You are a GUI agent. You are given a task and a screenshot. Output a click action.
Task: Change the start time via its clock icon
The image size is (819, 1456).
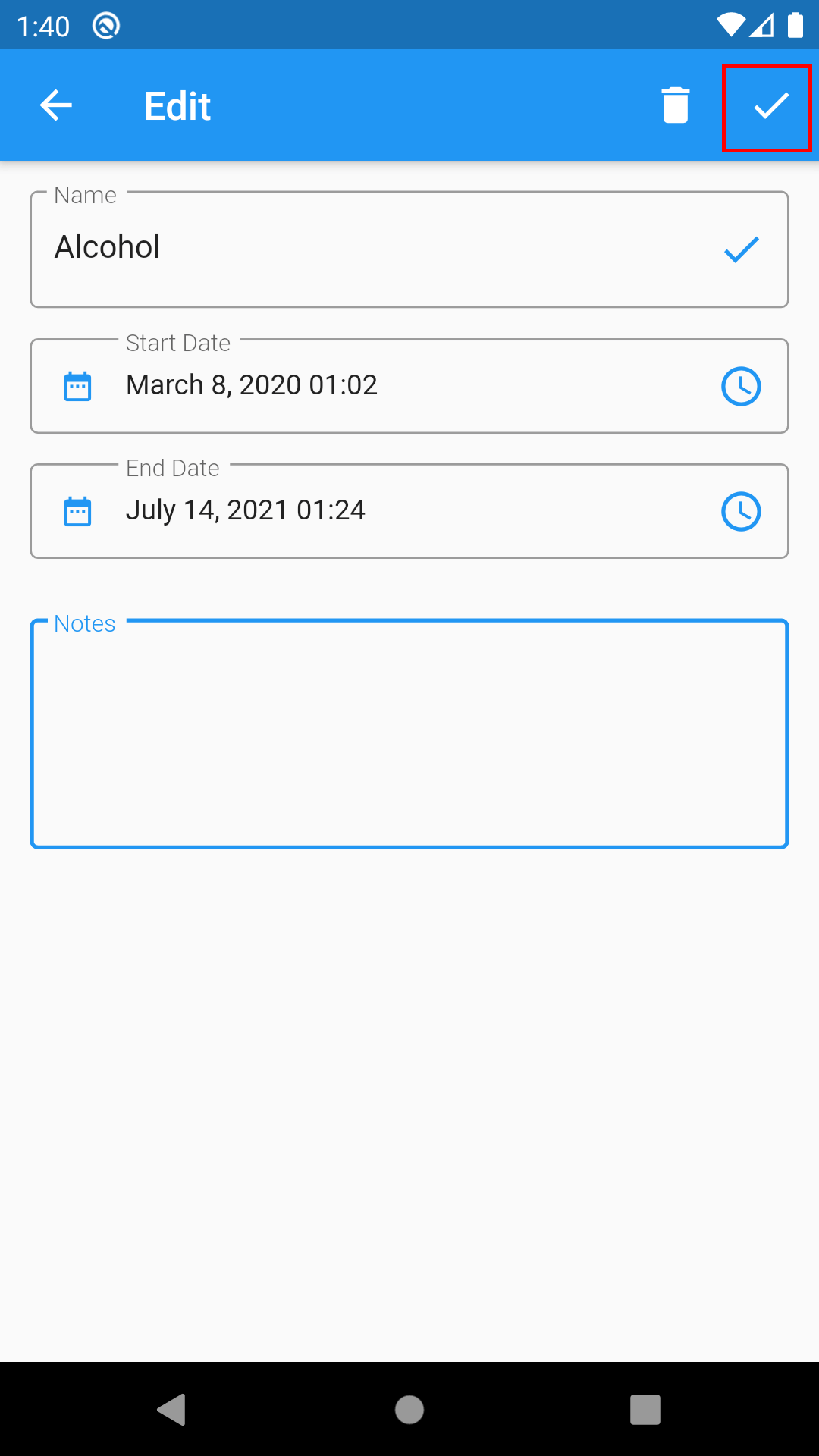(740, 386)
